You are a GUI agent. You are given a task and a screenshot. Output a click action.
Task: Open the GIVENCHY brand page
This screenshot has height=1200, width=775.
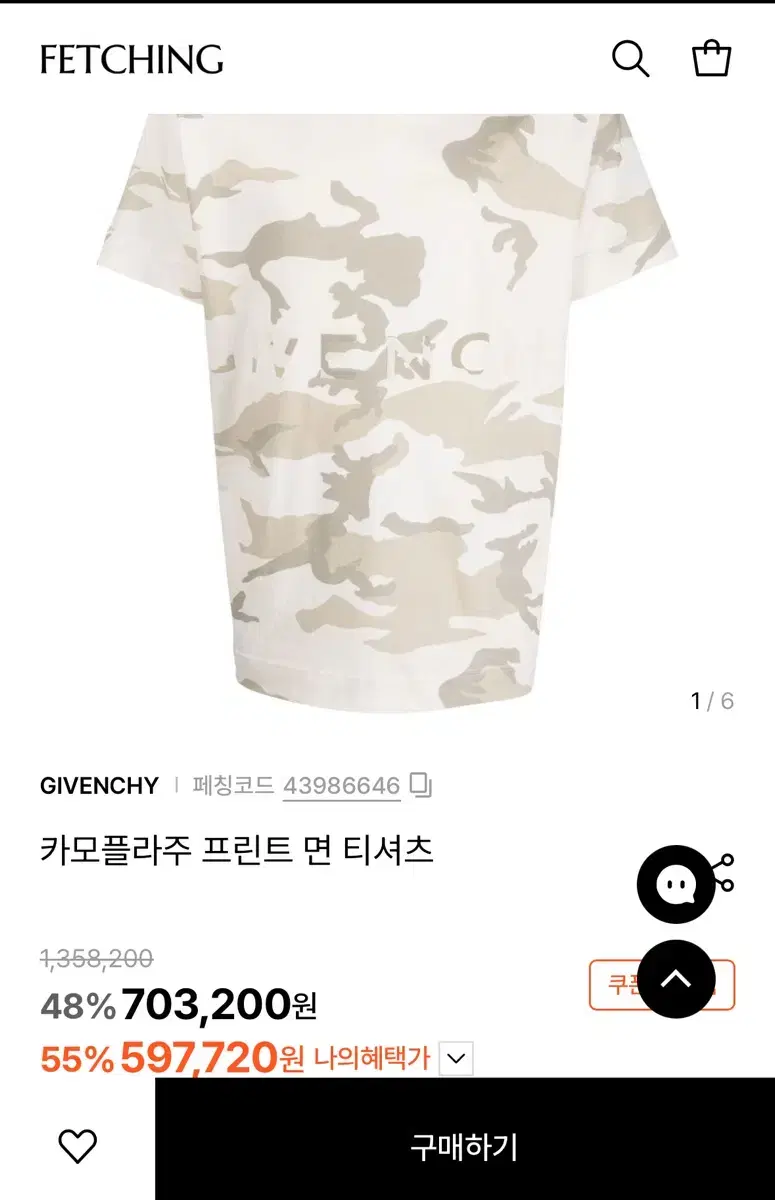pyautogui.click(x=99, y=787)
